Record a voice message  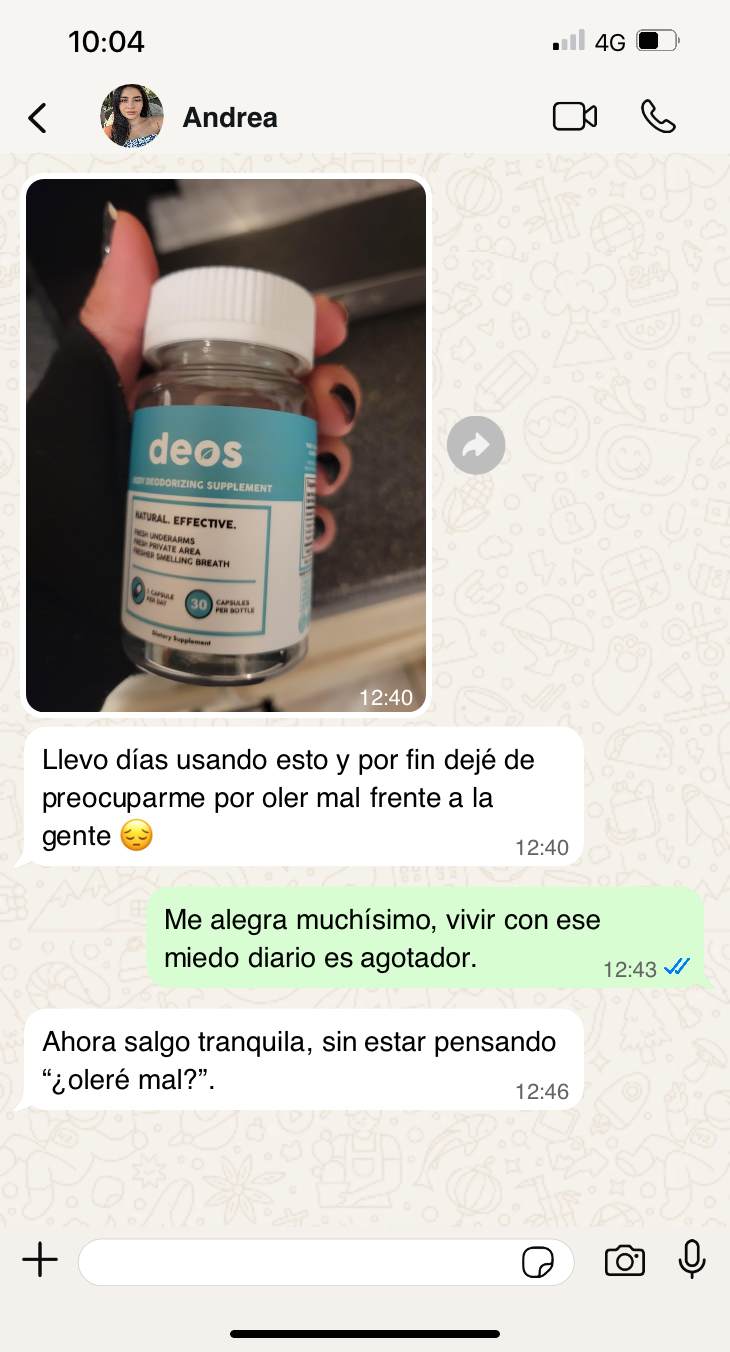[692, 1260]
